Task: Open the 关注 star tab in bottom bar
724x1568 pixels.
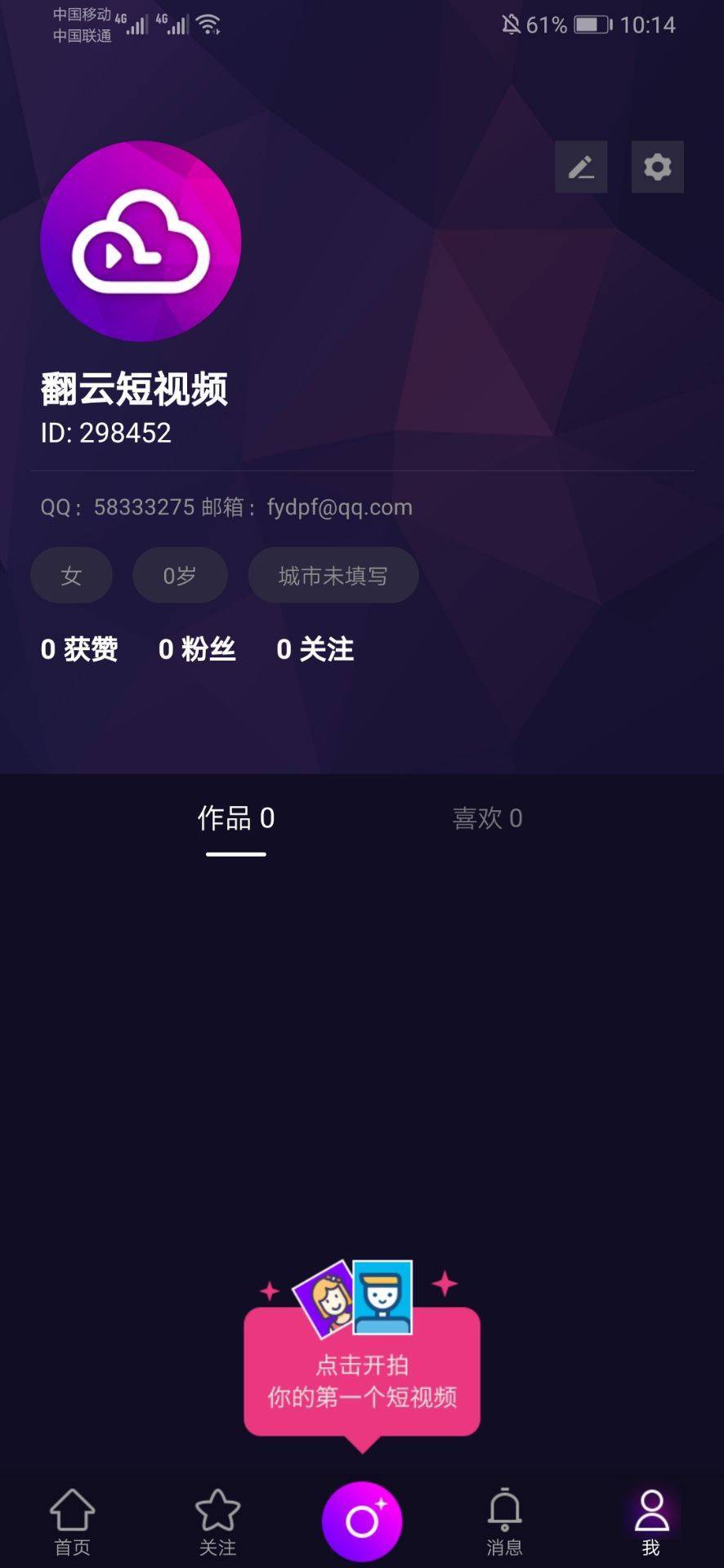Action: pos(217,1521)
